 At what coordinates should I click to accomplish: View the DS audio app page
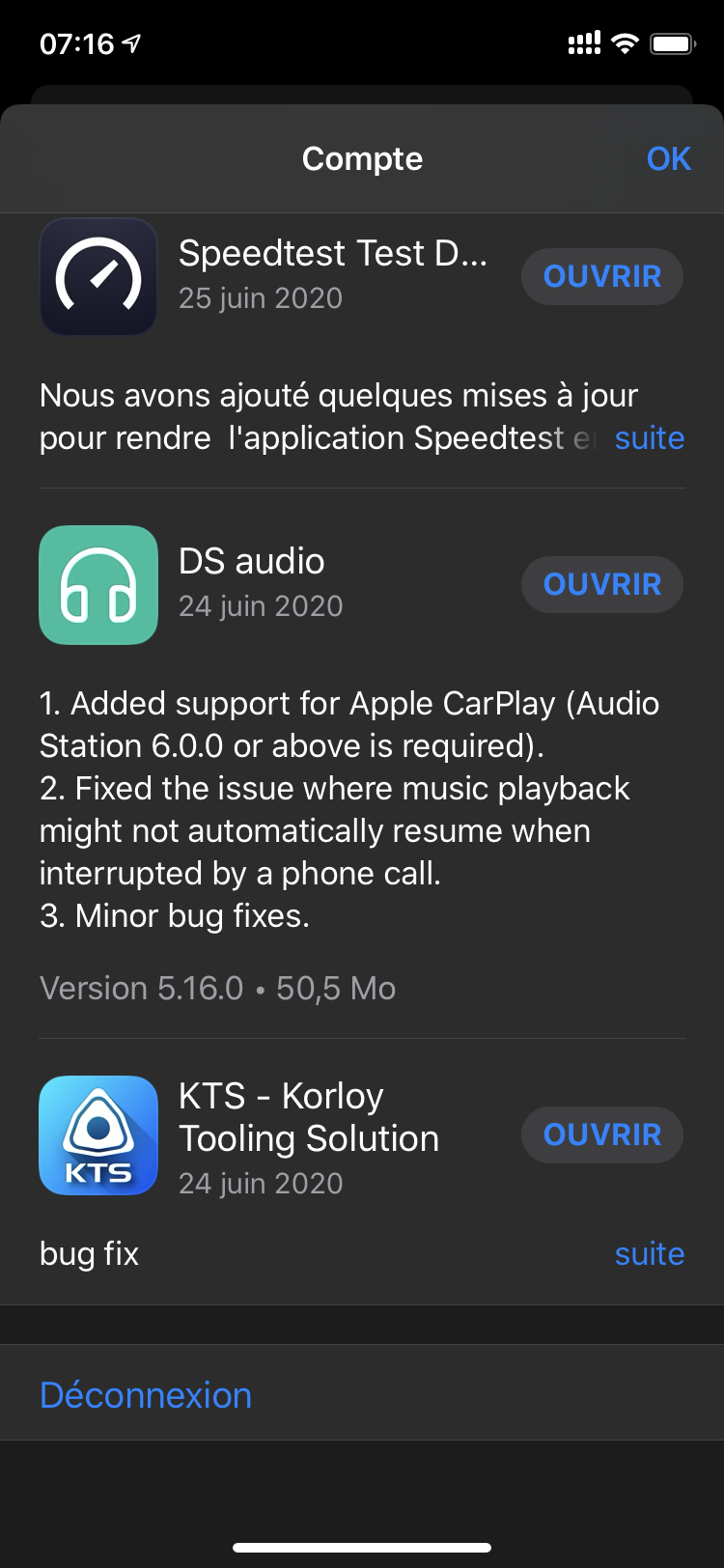[x=252, y=562]
